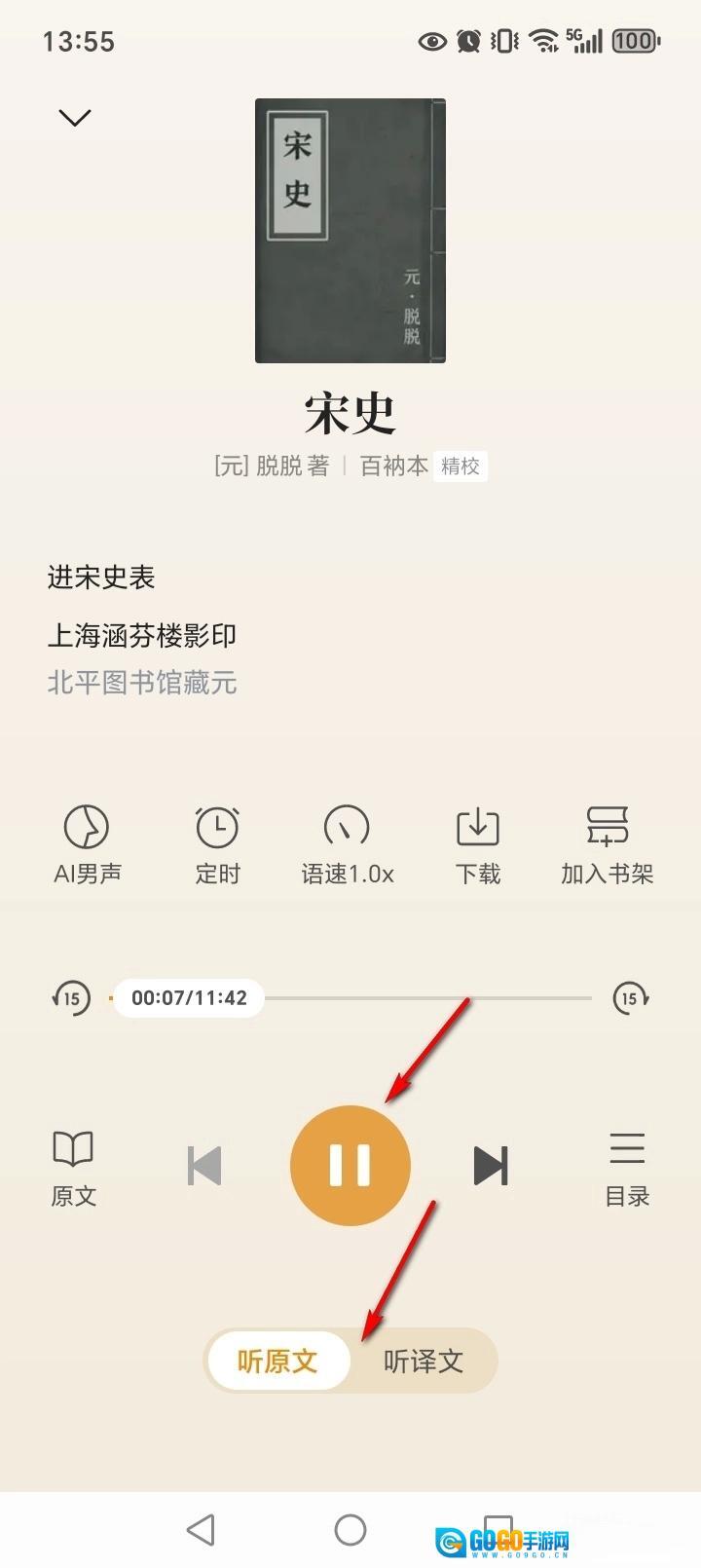Collapse the player with the down chevron
Screen dimensions: 701x1568
pyautogui.click(x=75, y=118)
